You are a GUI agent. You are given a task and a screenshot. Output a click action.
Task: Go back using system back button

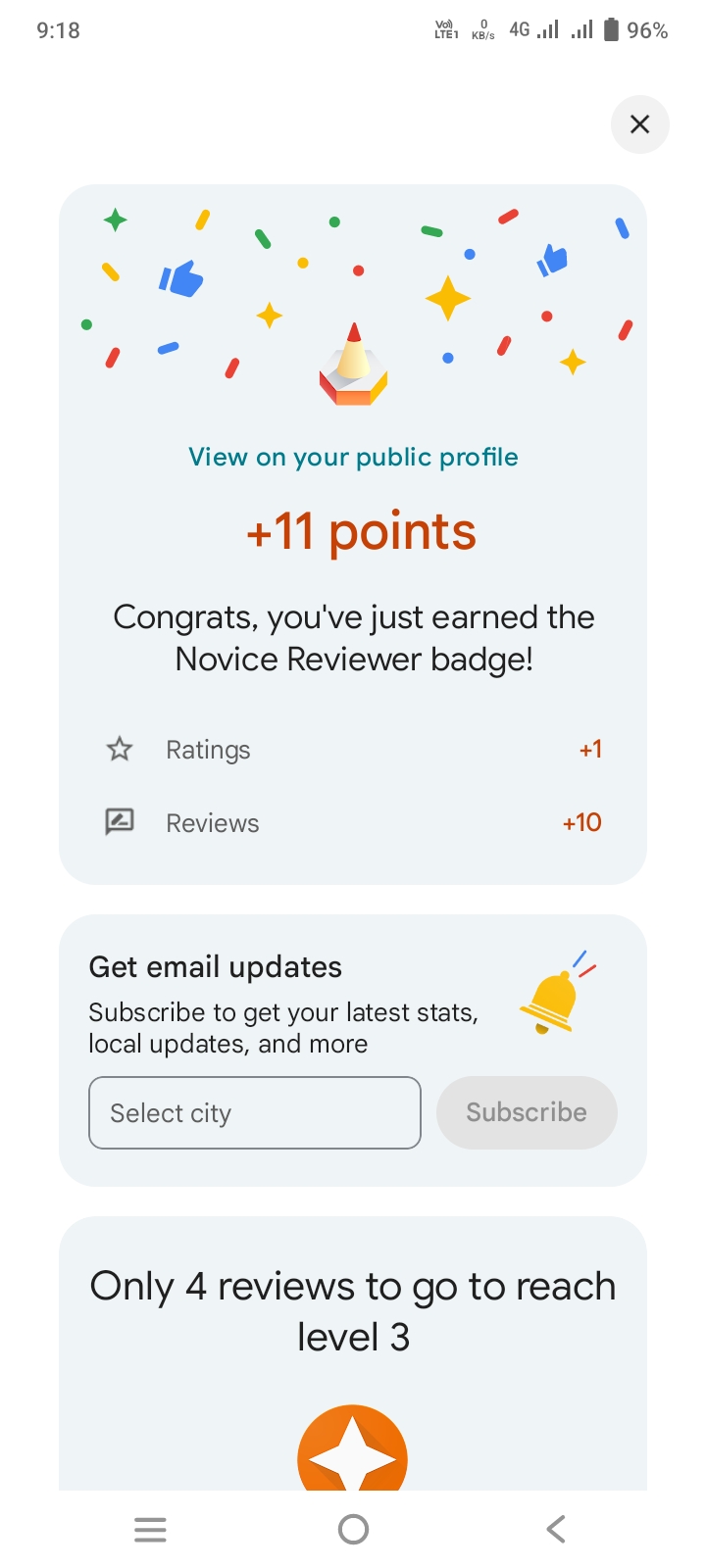(556, 1529)
